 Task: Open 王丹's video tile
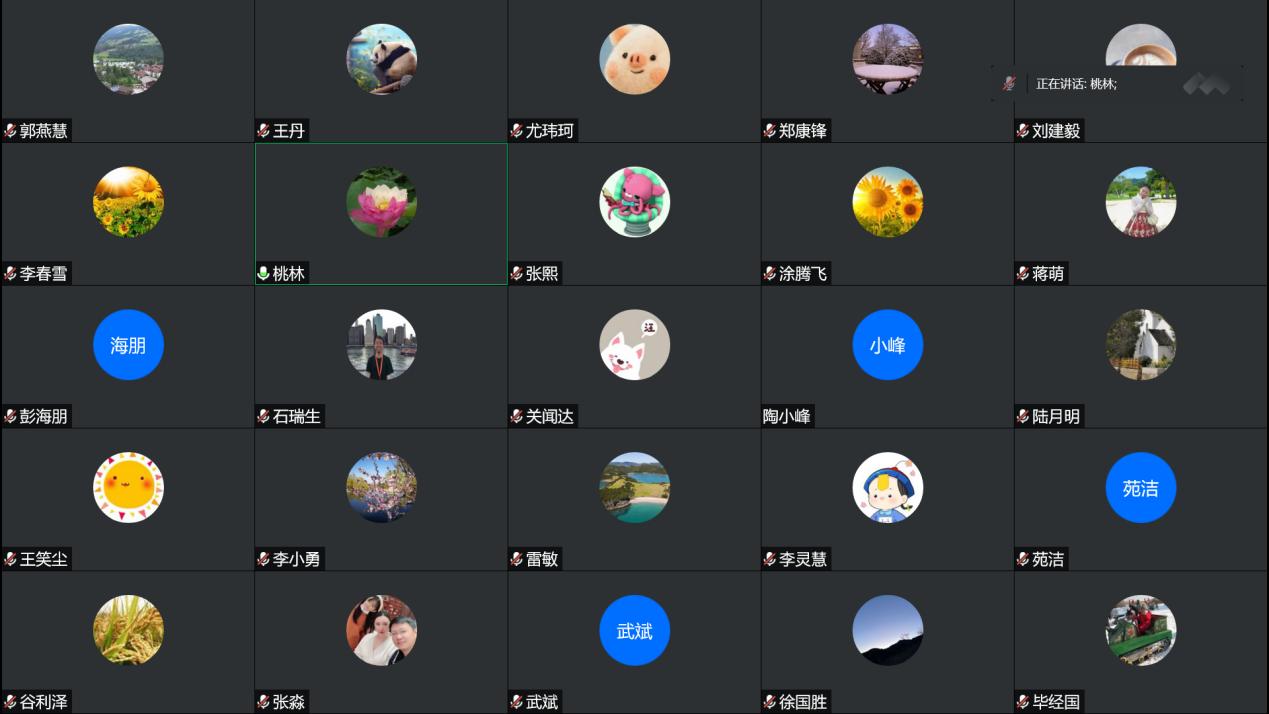tap(381, 60)
